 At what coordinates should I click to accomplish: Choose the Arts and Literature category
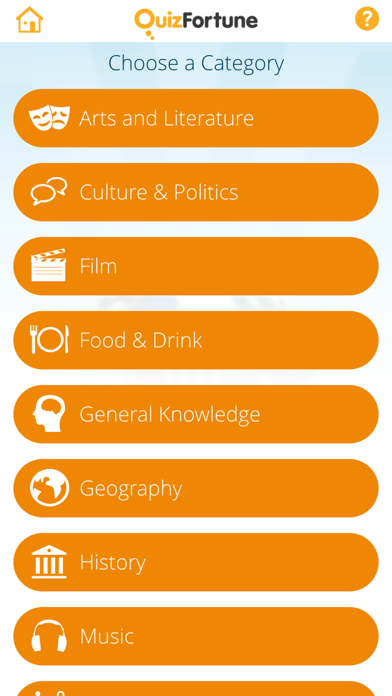(x=196, y=118)
